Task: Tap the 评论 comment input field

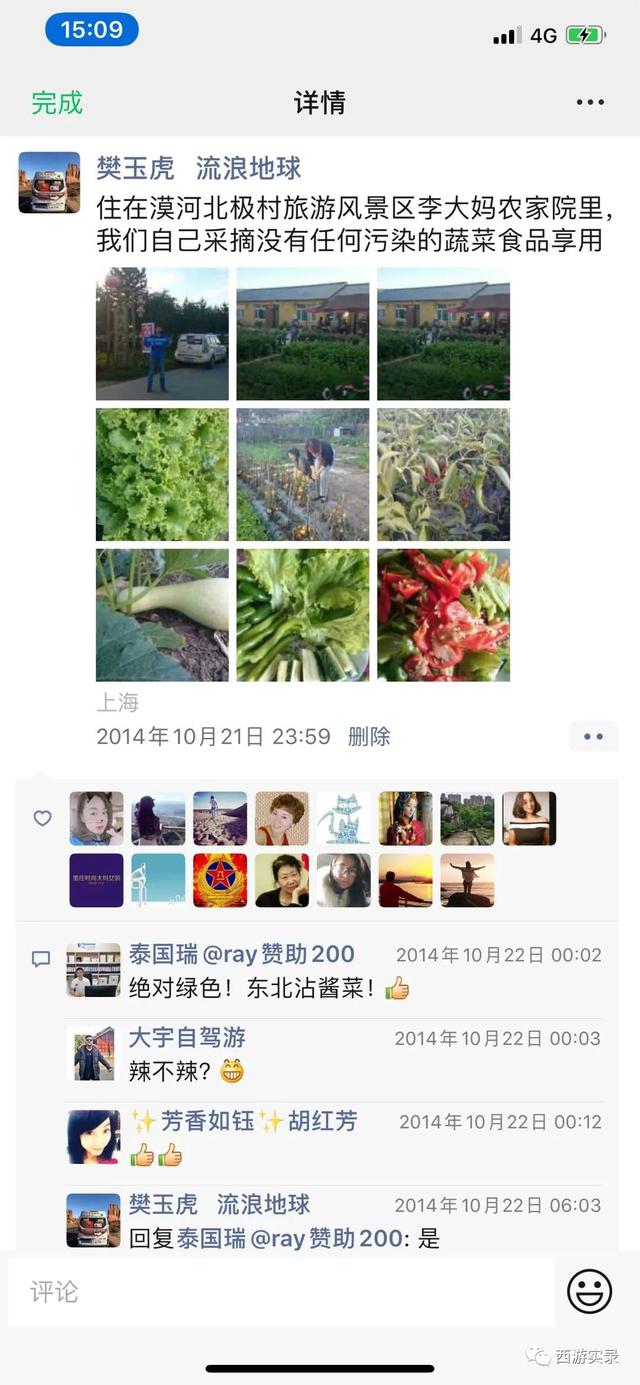Action: (x=281, y=1292)
